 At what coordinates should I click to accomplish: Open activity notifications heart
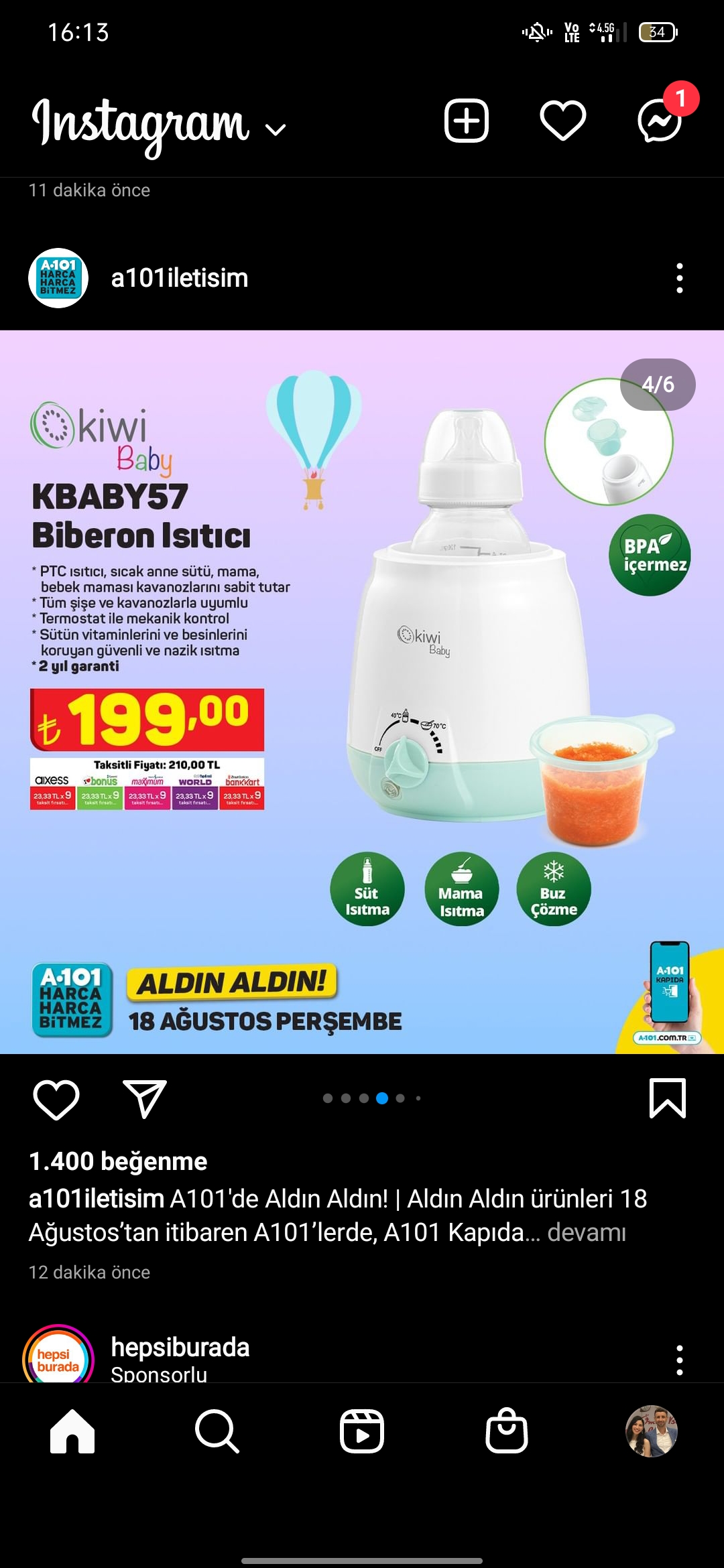(563, 121)
